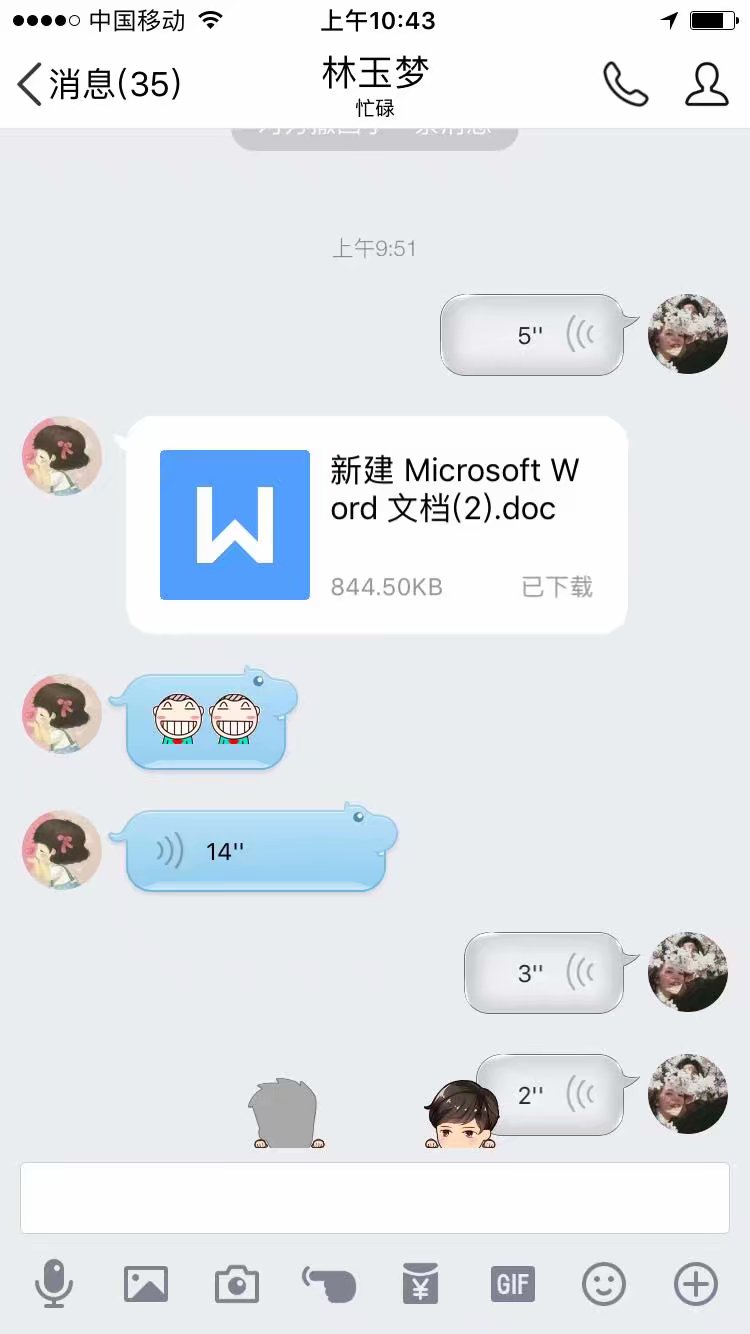Image resolution: width=750 pixels, height=1334 pixels.
Task: Open the red packet option
Action: pos(420,1284)
